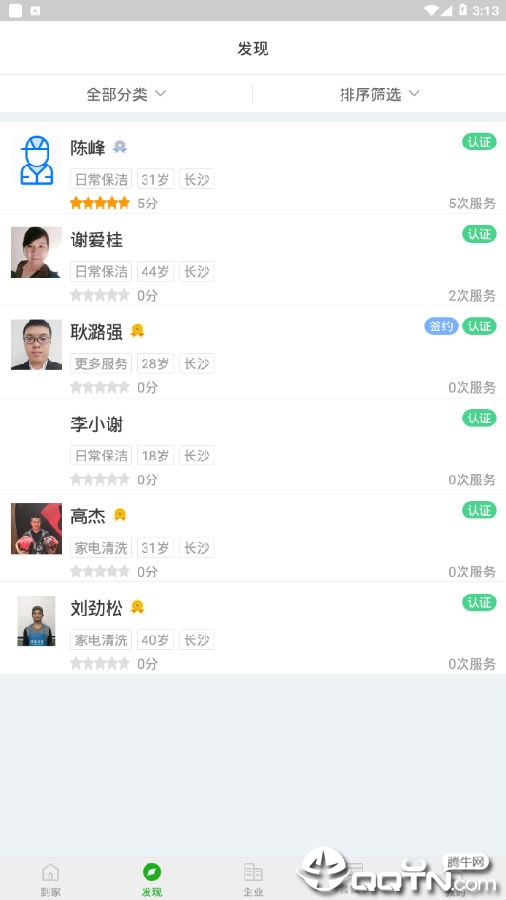Open 陈峰's service profile
The width and height of the screenshot is (506, 900).
(x=253, y=168)
